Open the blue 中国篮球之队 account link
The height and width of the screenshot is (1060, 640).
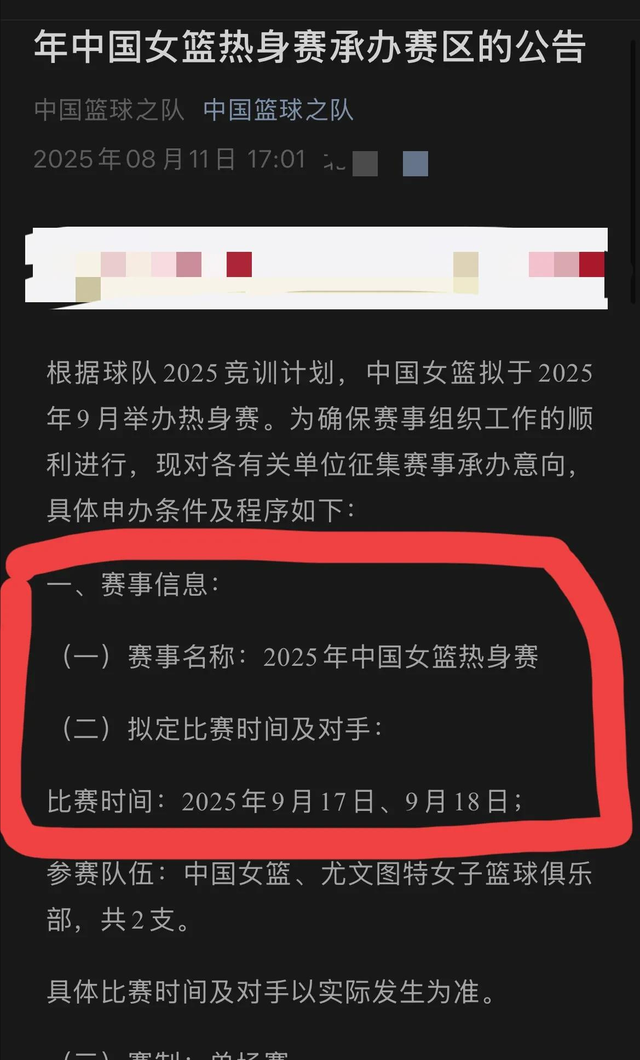[x=278, y=110]
